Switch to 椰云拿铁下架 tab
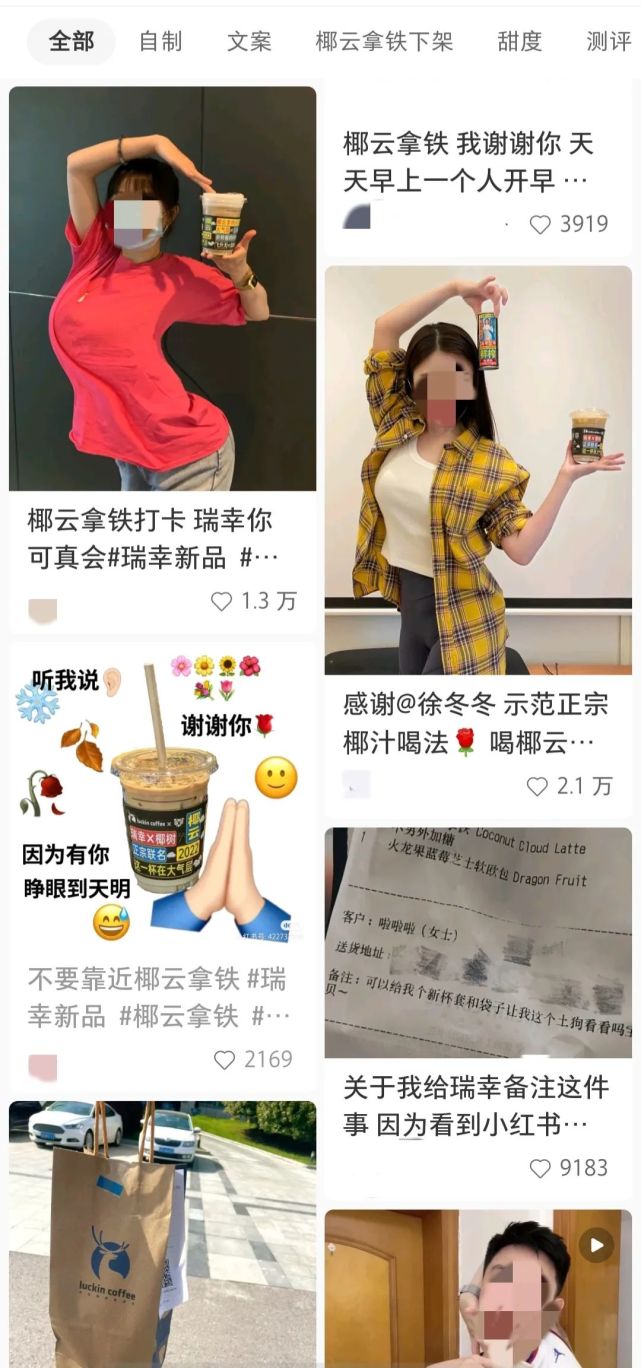Viewport: 641px width, 1368px height. click(x=384, y=41)
